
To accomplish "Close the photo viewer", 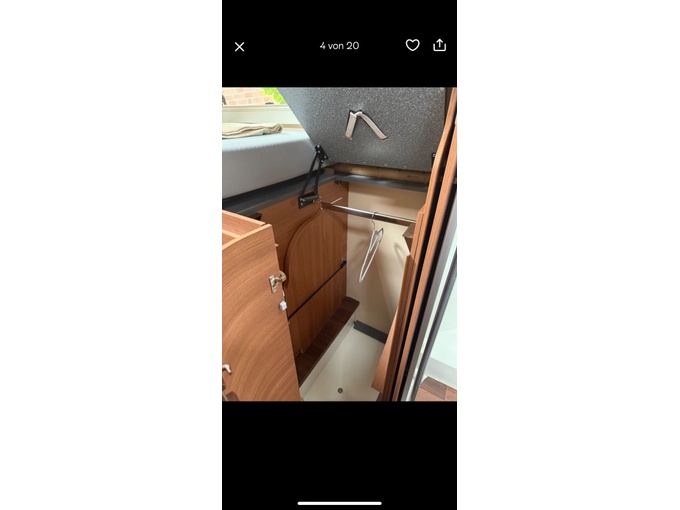I will point(239,47).
